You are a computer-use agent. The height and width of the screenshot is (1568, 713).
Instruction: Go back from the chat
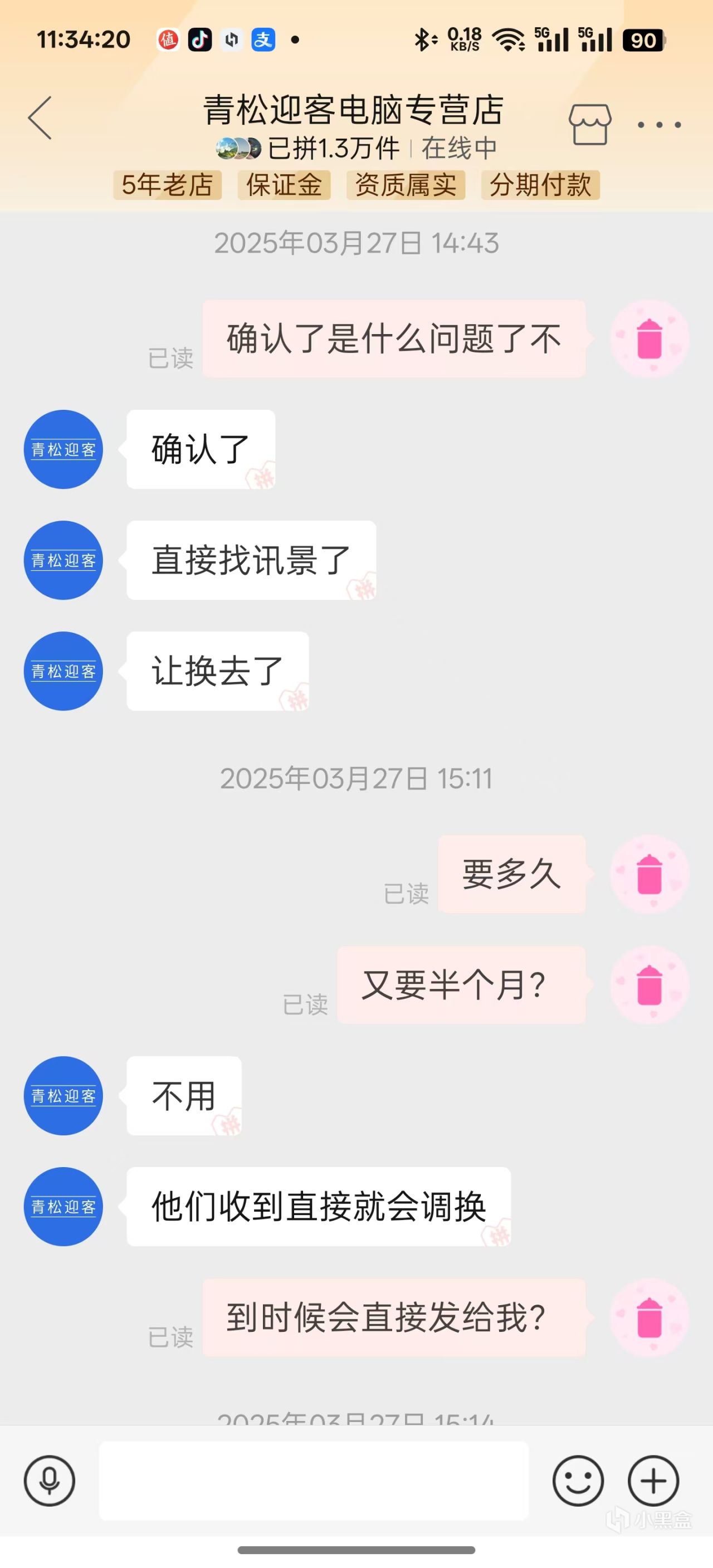point(40,118)
